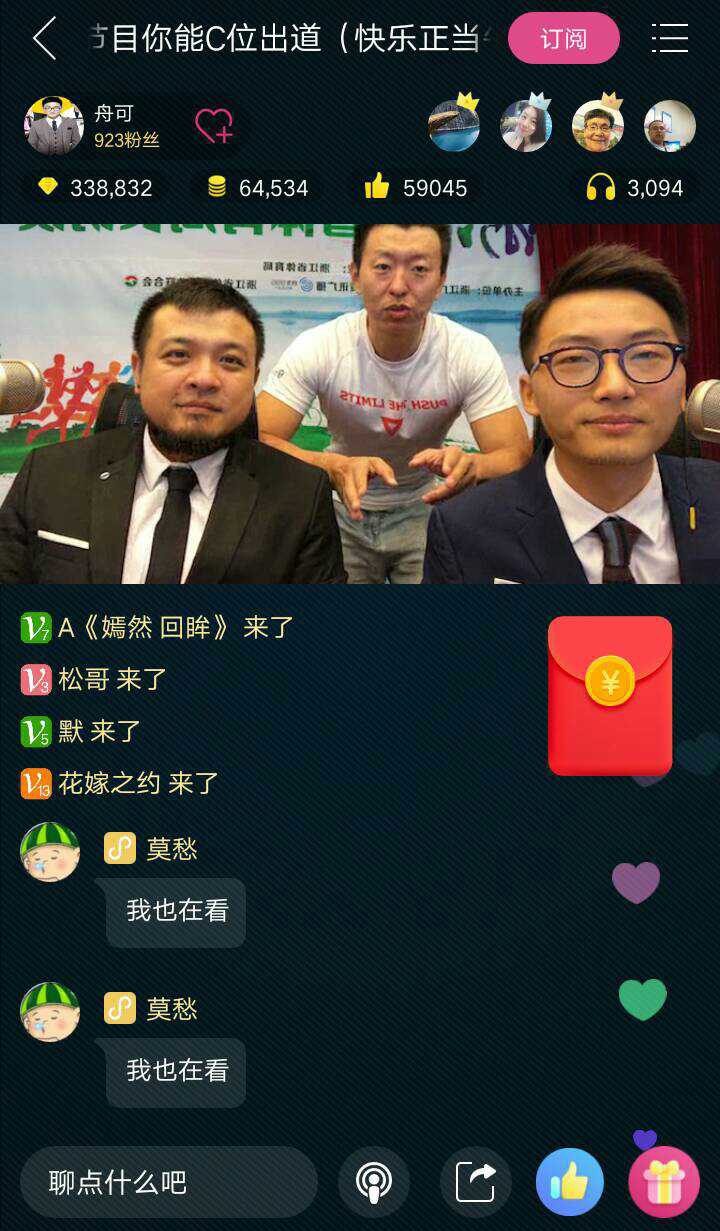720x1231 pixels.
Task: Open the red envelope with yen coin
Action: click(x=610, y=696)
